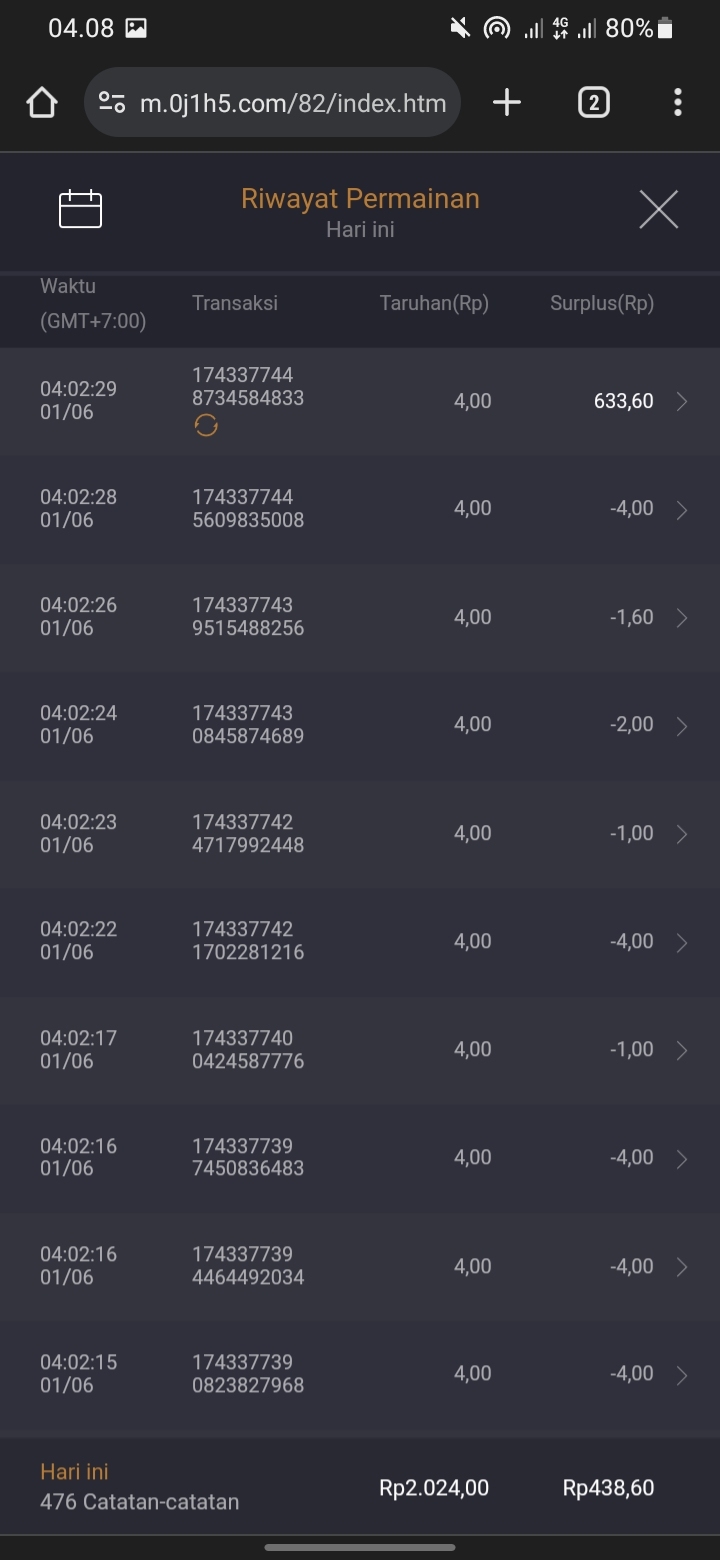Open the 04:02:26 record with surplus -1,60
Viewport: 720px width, 1560px height.
point(681,618)
